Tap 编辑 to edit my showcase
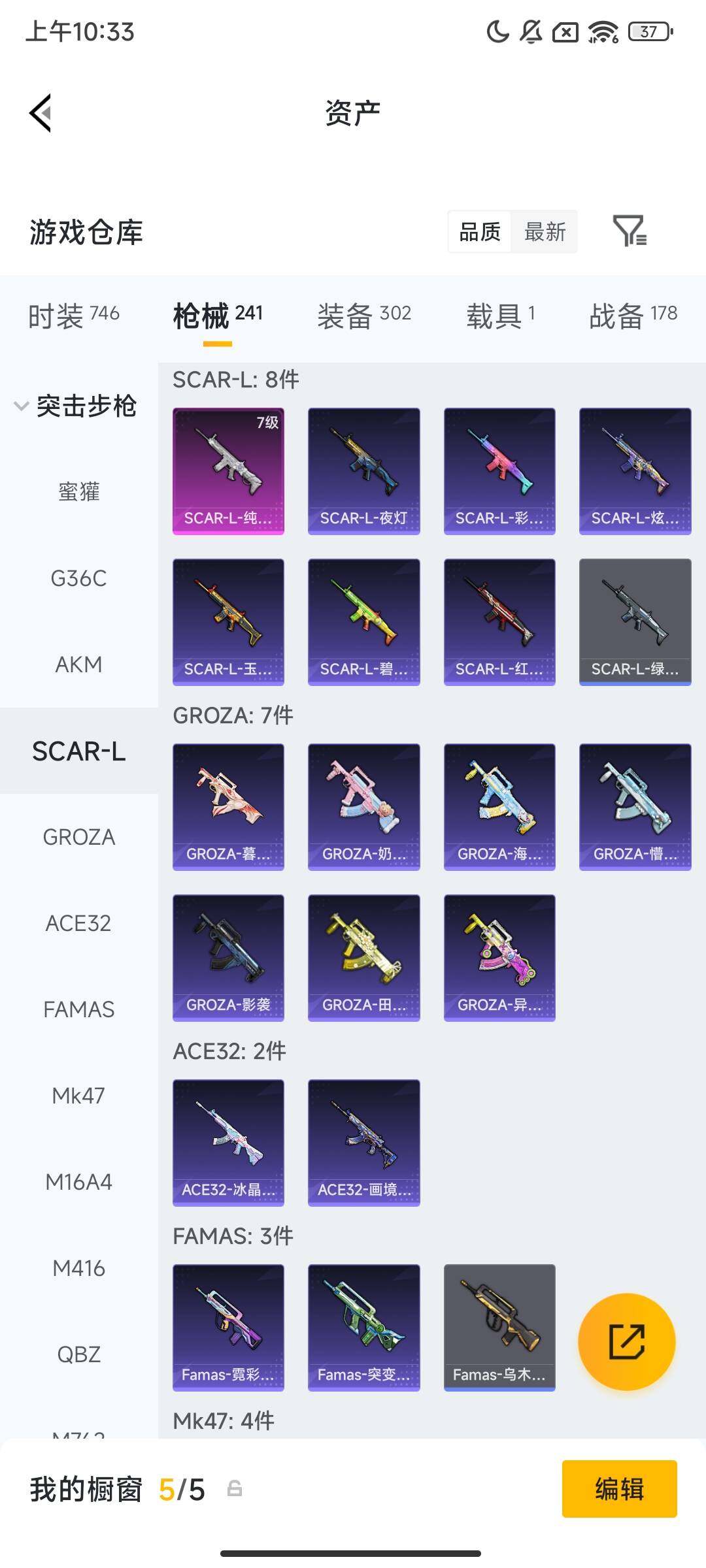Image resolution: width=706 pixels, height=1568 pixels. click(x=619, y=1489)
